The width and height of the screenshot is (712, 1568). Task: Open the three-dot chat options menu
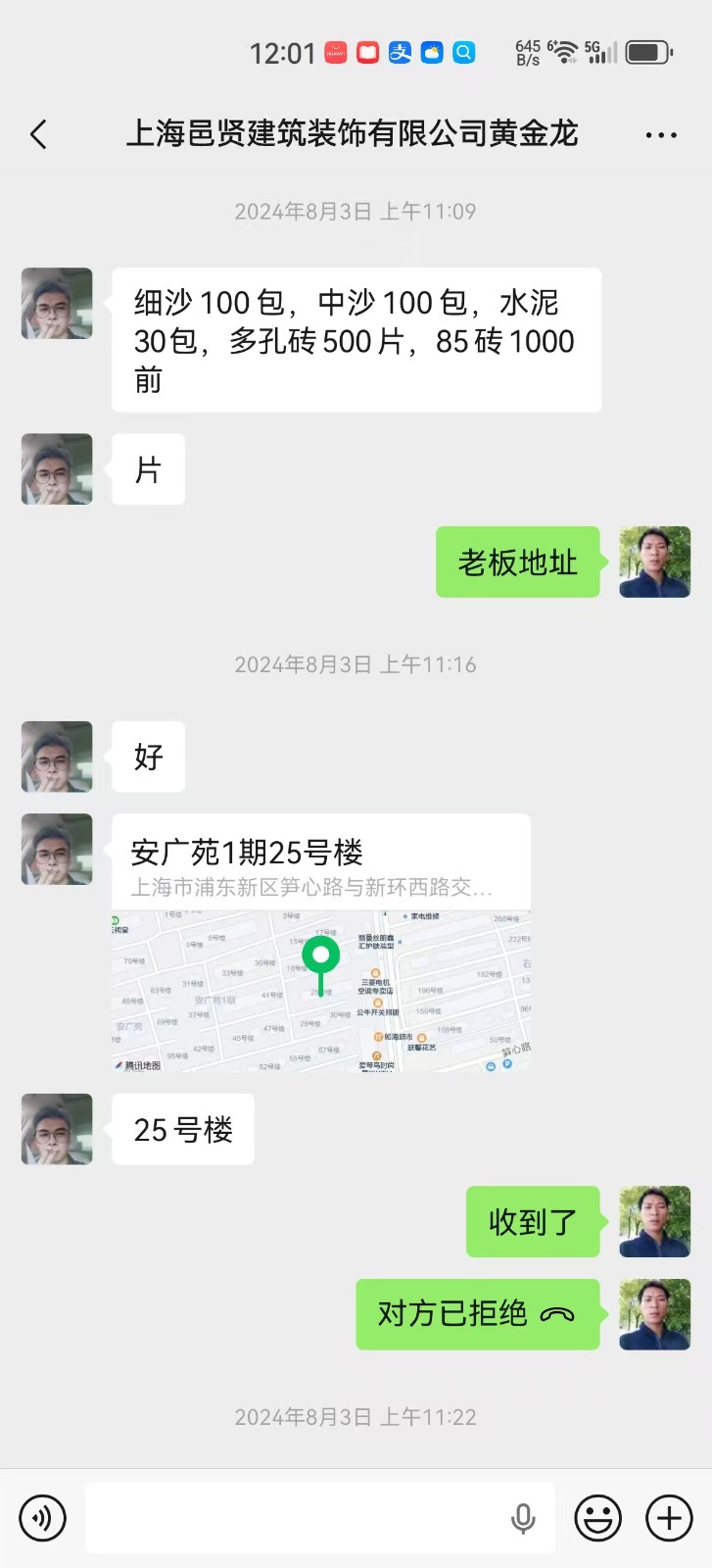coord(661,134)
